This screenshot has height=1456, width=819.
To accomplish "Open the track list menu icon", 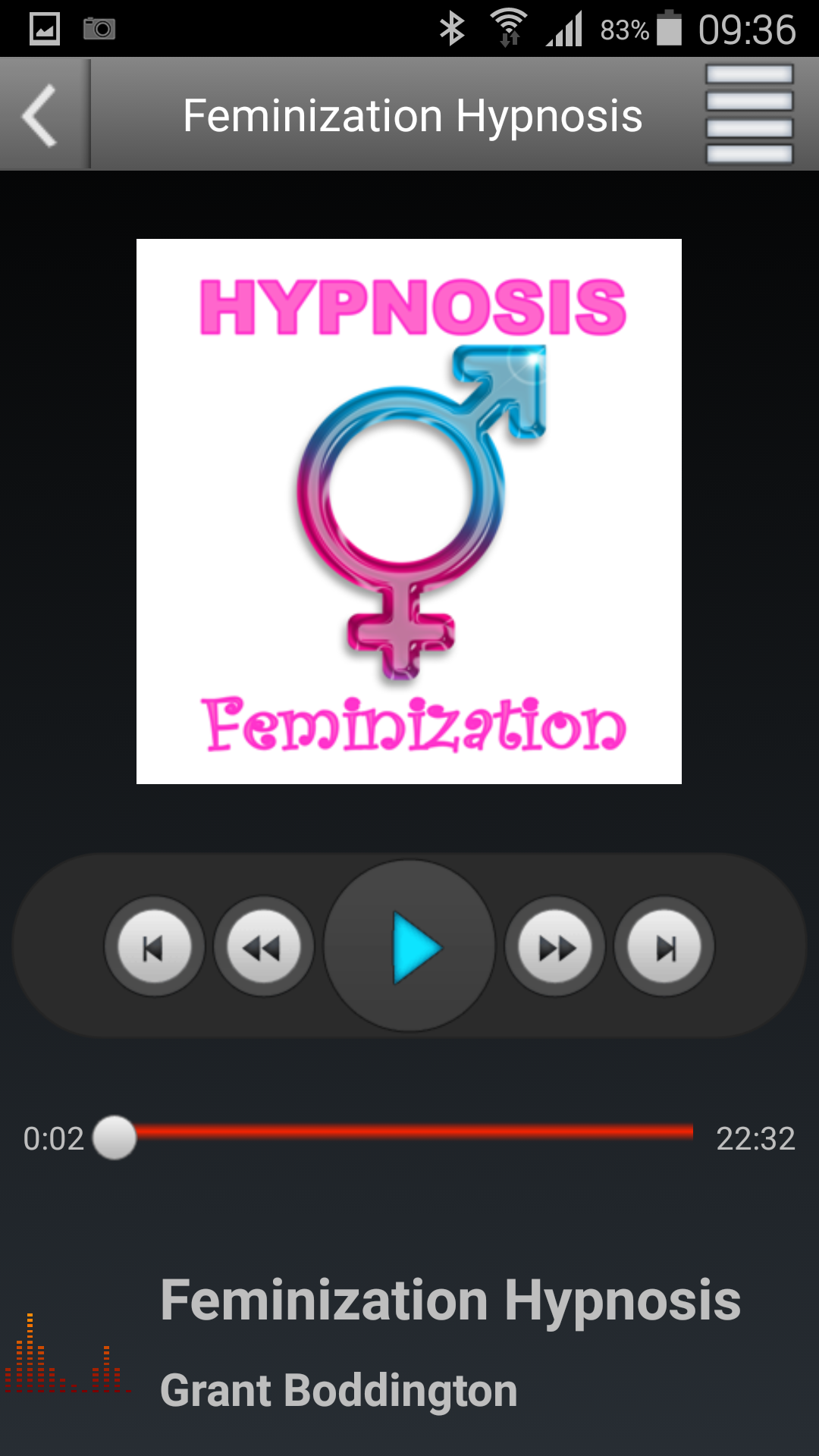I will click(749, 115).
